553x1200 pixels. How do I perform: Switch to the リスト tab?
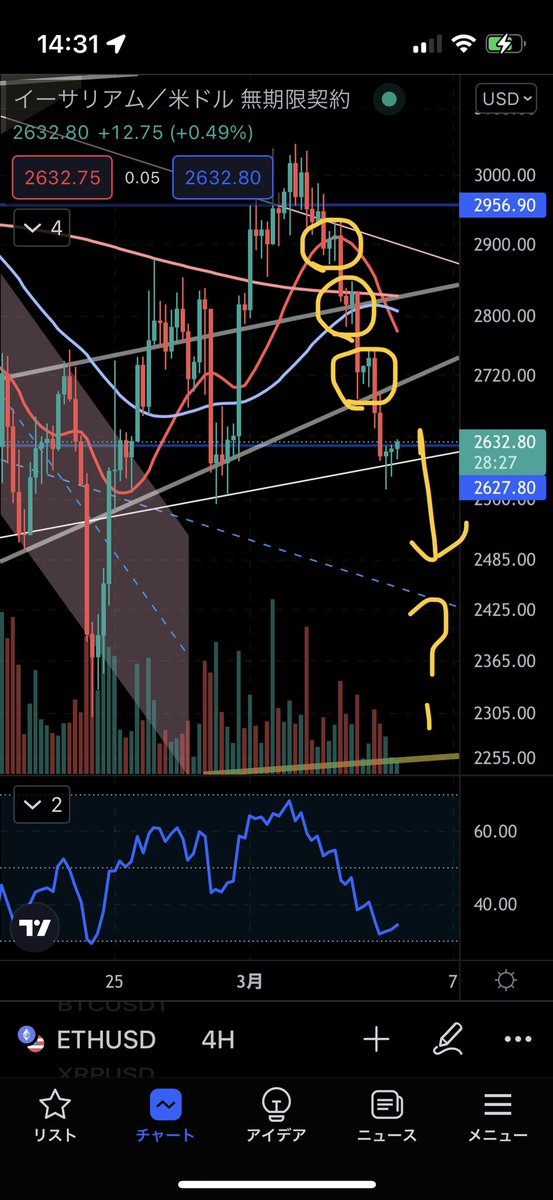pyautogui.click(x=54, y=1116)
